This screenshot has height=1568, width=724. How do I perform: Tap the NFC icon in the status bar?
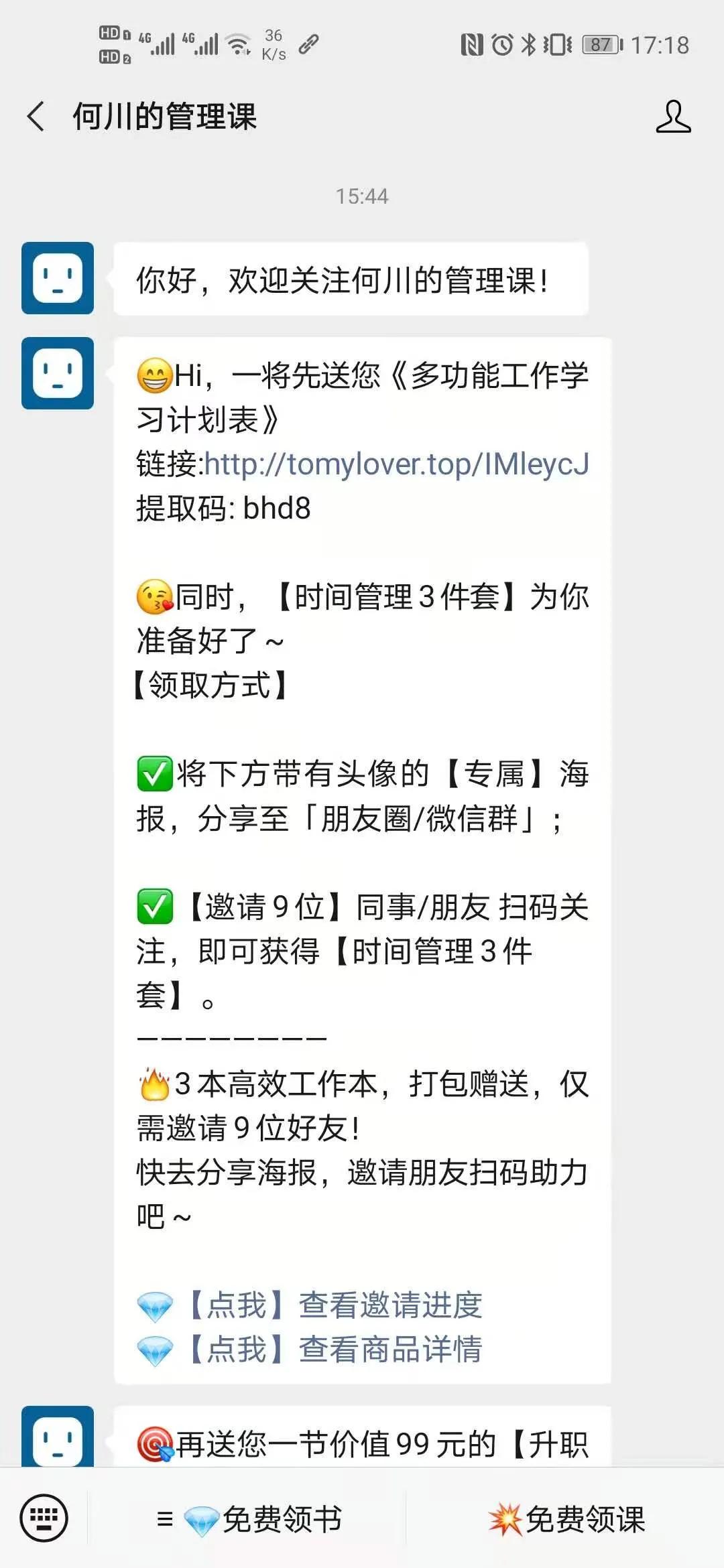coord(473,44)
